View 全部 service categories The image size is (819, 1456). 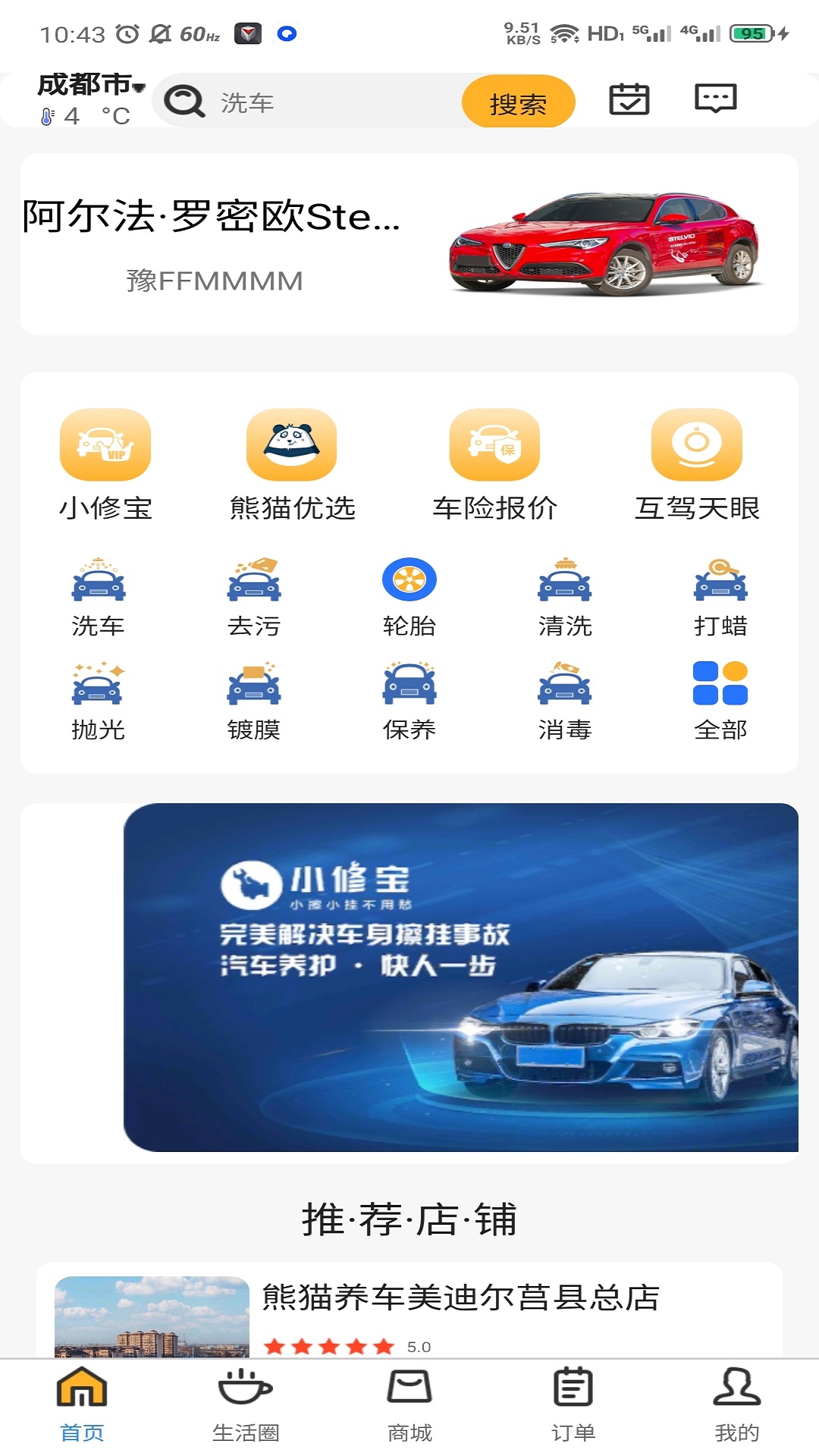720,699
